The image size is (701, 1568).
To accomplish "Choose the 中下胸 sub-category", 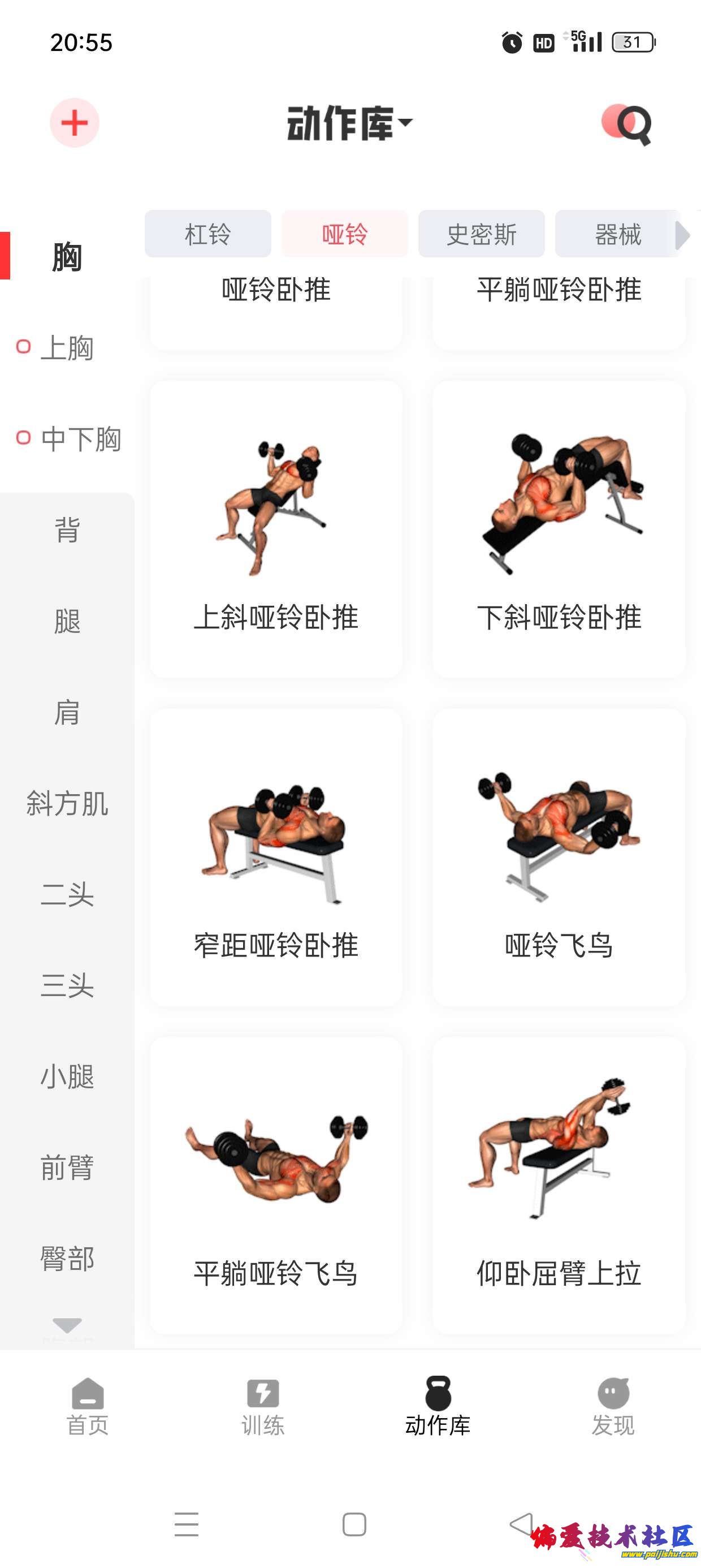I will [79, 439].
